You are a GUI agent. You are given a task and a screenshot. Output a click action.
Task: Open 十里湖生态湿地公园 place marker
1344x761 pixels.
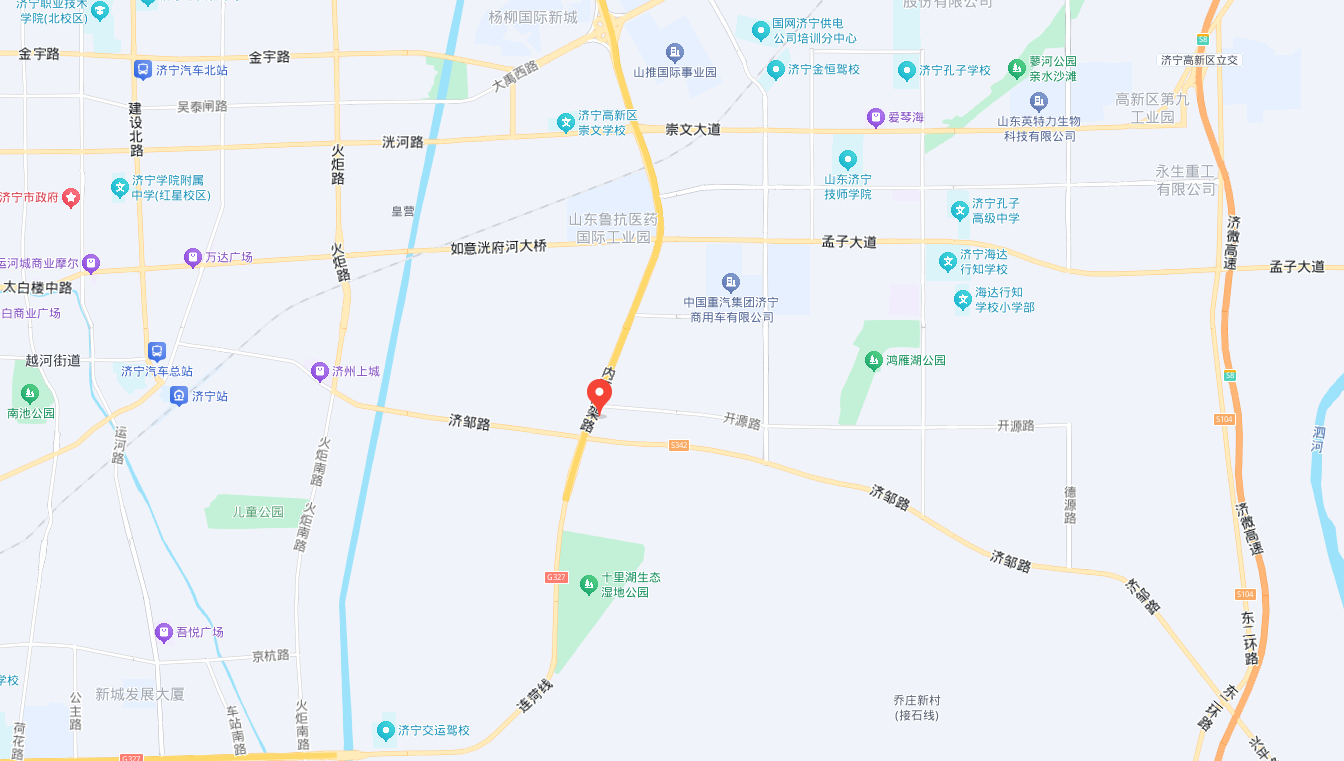point(589,584)
